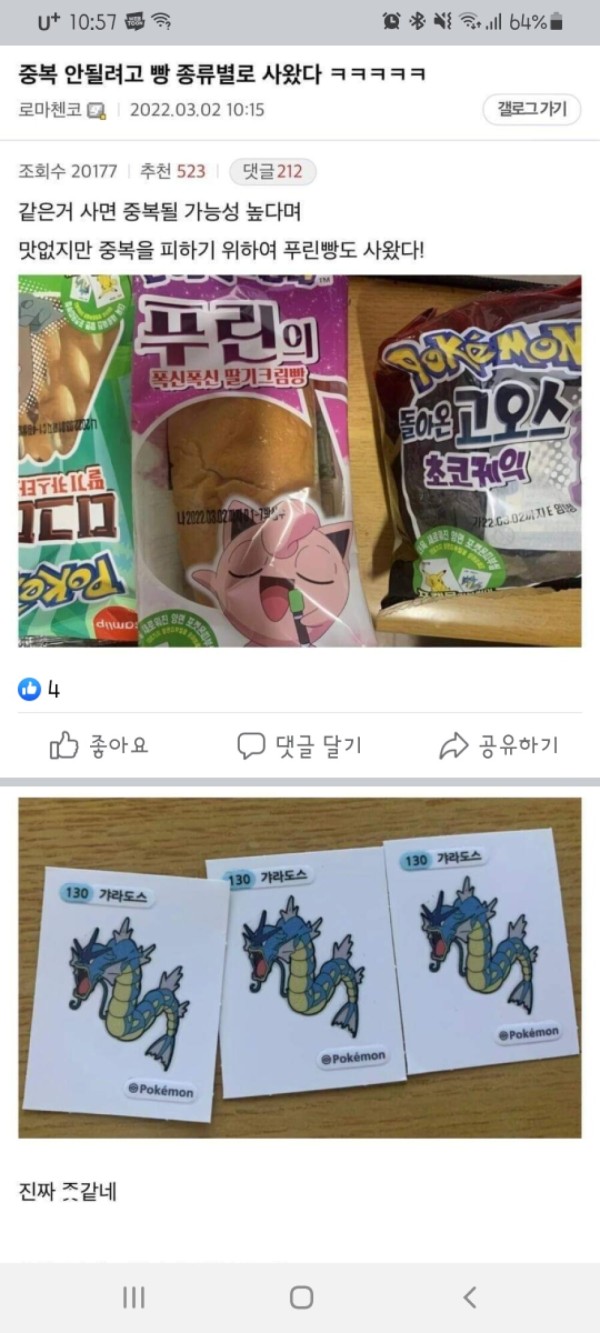600x1333 pixels.
Task: Open the Pokémon bread packages photo
Action: (x=299, y=461)
